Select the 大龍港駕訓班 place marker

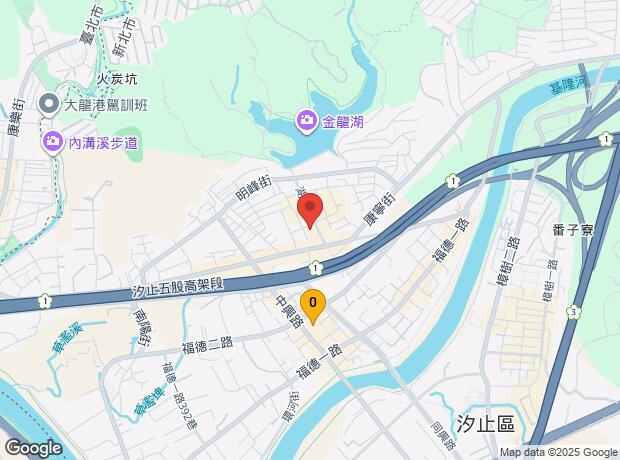(49, 104)
